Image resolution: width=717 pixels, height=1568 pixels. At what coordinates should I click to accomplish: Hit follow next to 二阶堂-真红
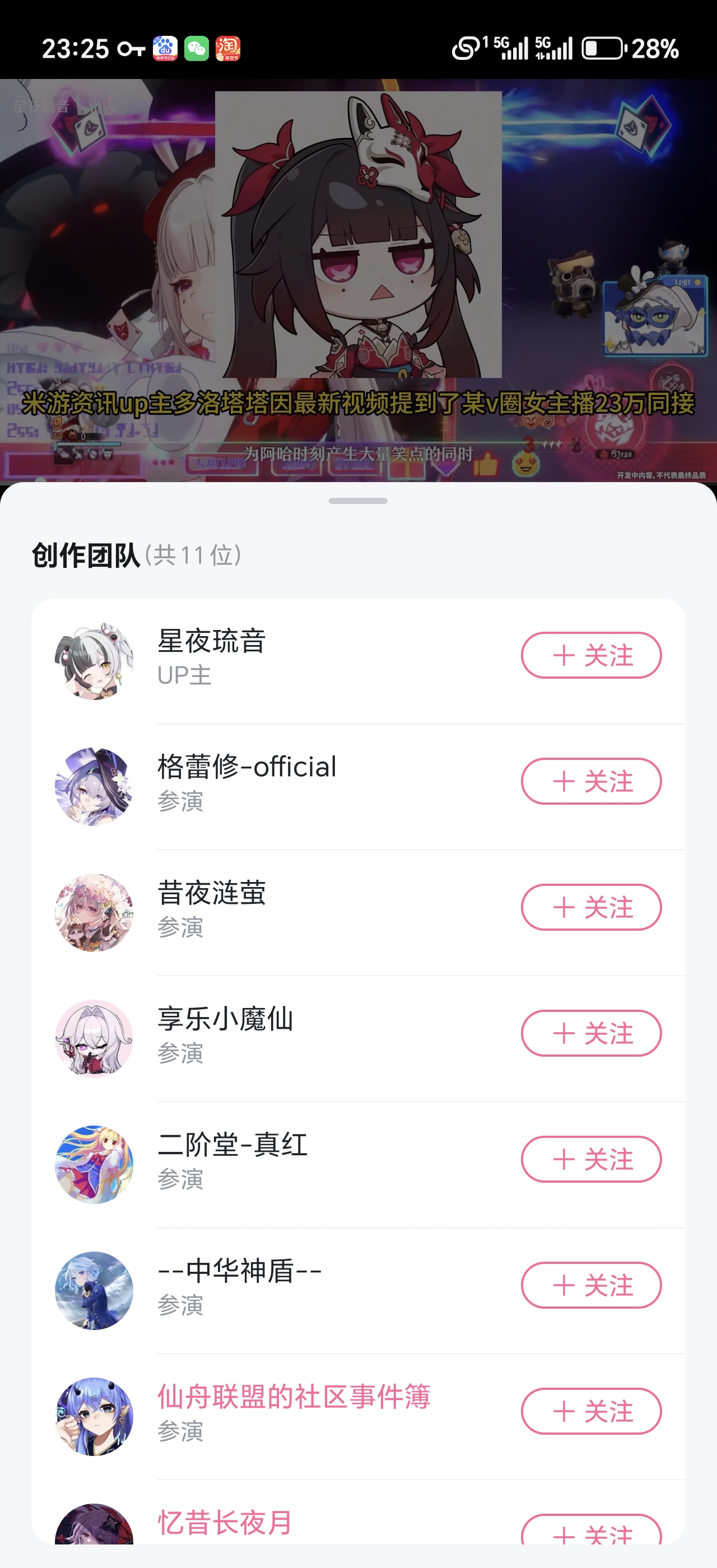[591, 1159]
